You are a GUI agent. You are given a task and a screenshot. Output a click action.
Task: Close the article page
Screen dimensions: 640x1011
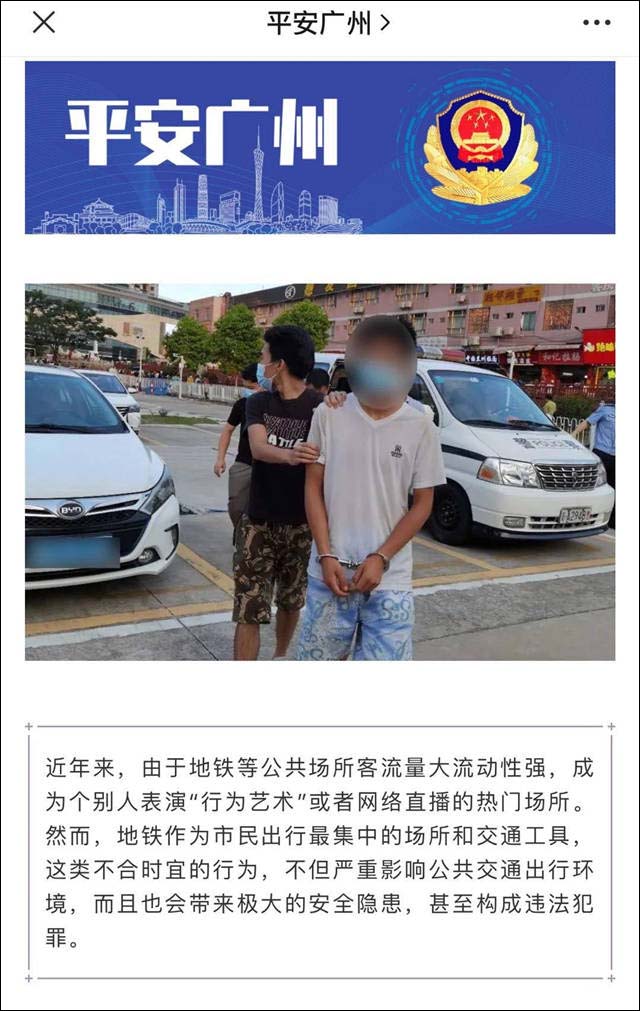click(x=43, y=22)
